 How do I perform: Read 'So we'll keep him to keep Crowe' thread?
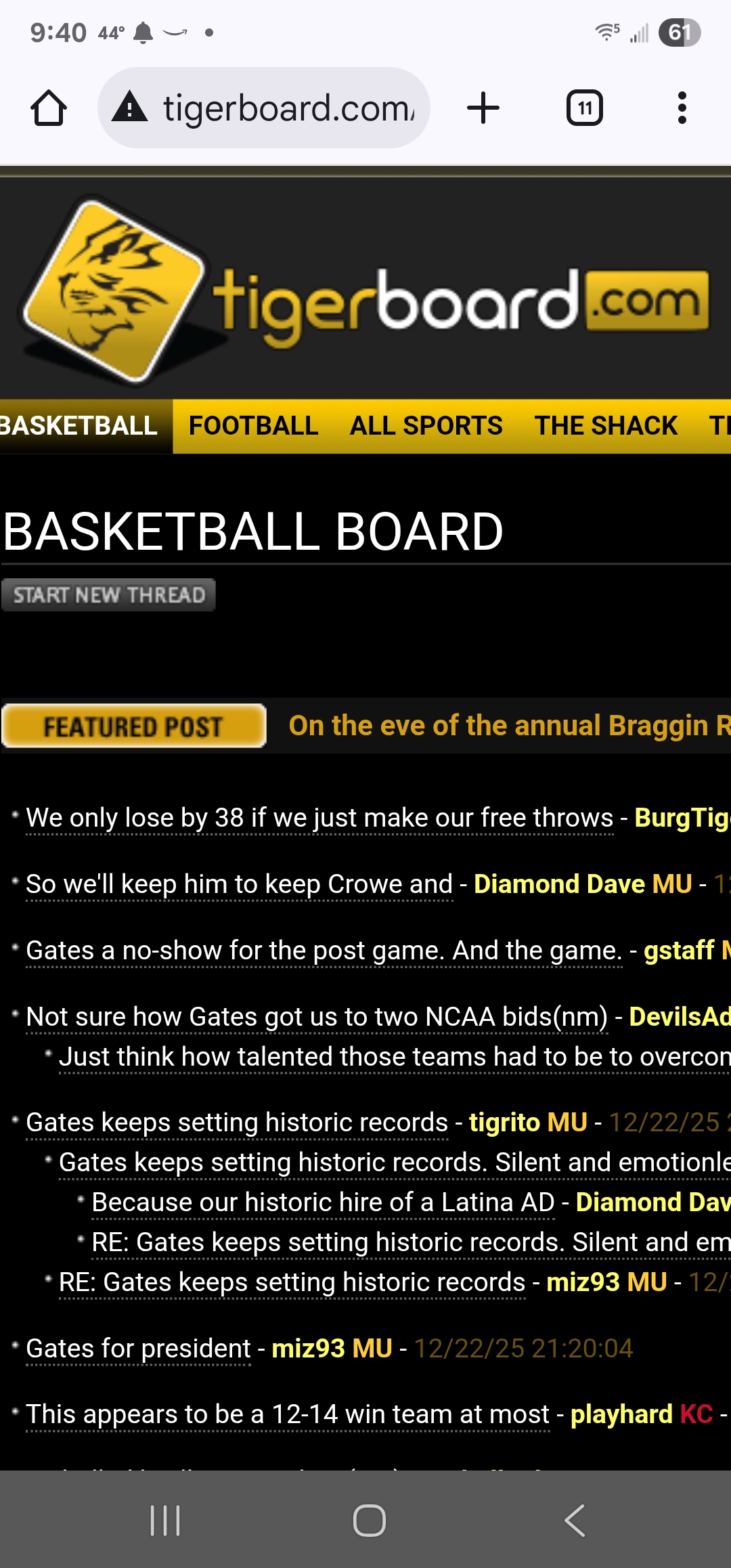pyautogui.click(x=239, y=884)
